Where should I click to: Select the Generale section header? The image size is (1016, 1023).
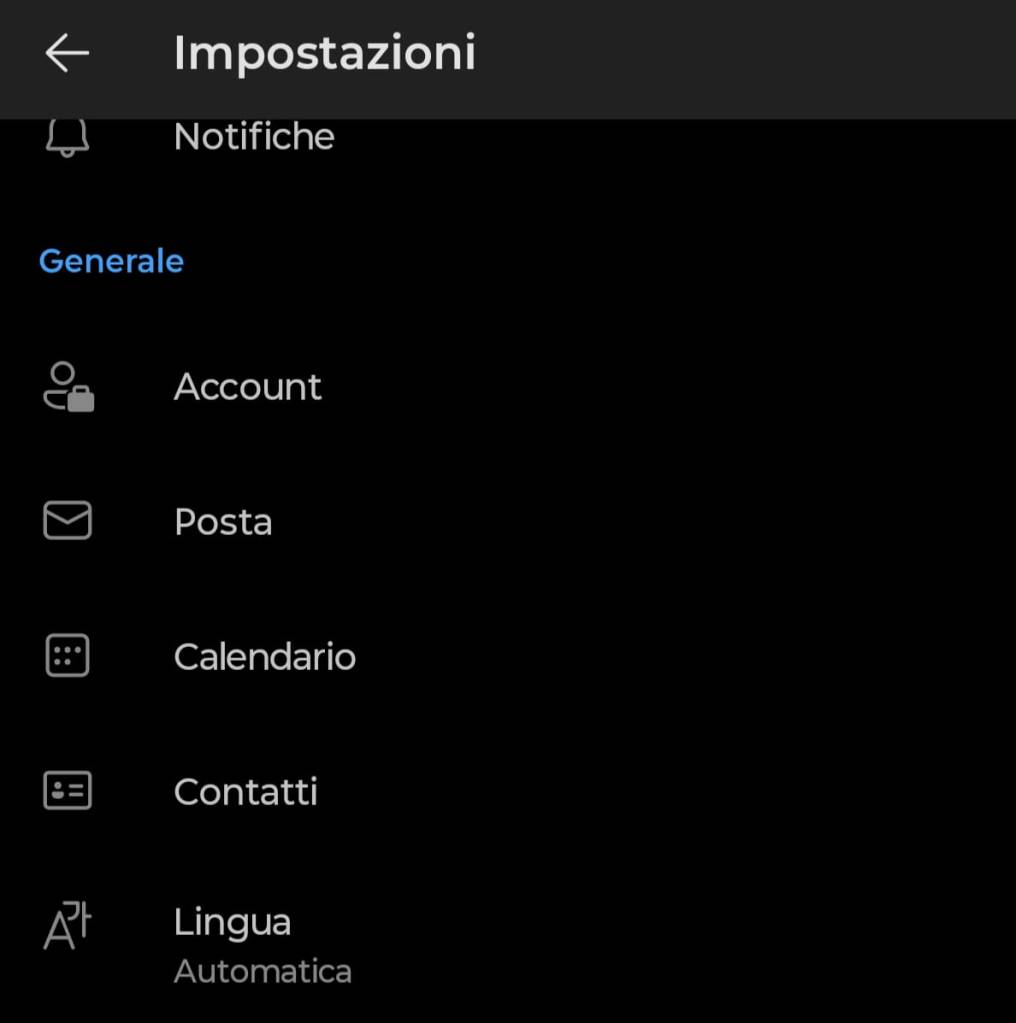click(x=111, y=261)
